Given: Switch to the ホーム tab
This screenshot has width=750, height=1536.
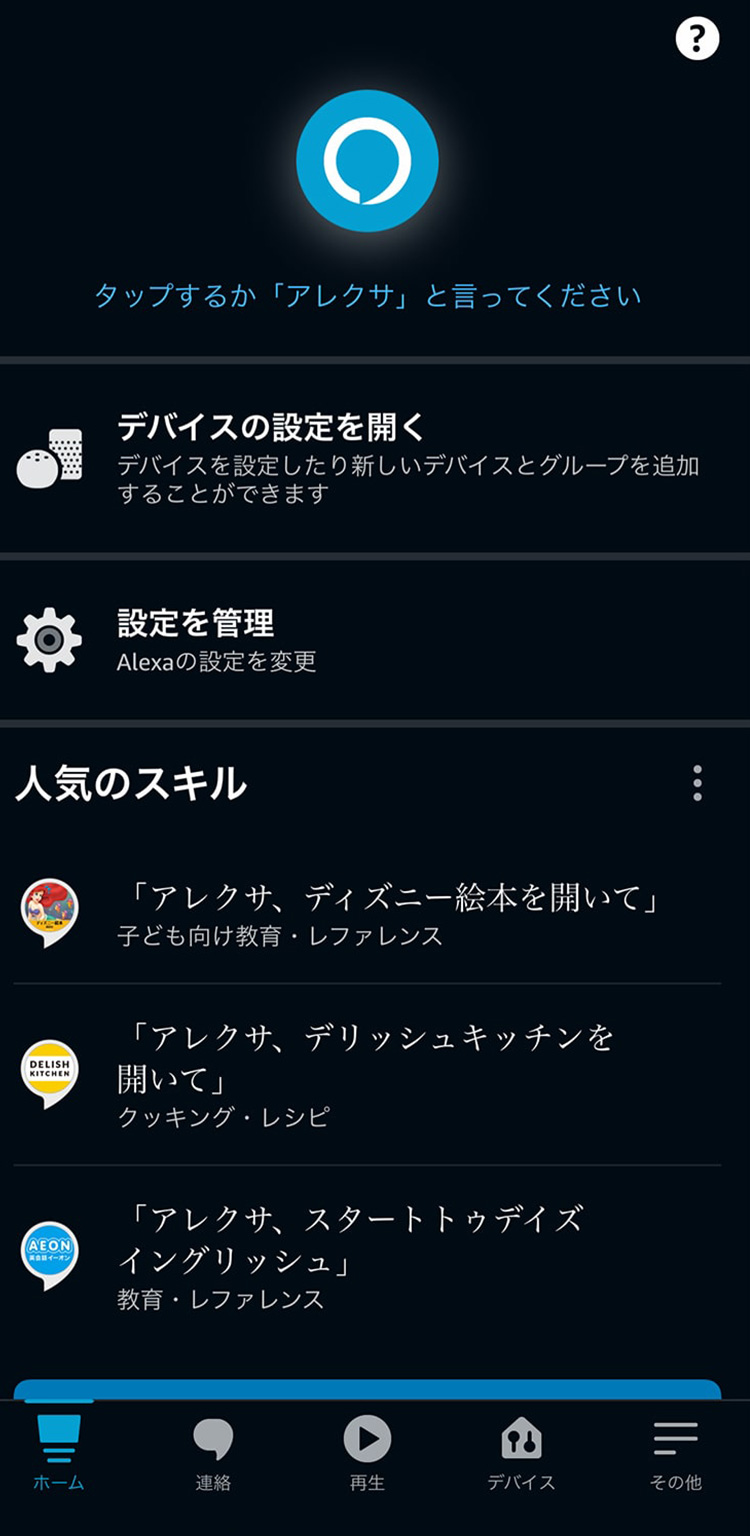Looking at the screenshot, I should click(x=58, y=1453).
